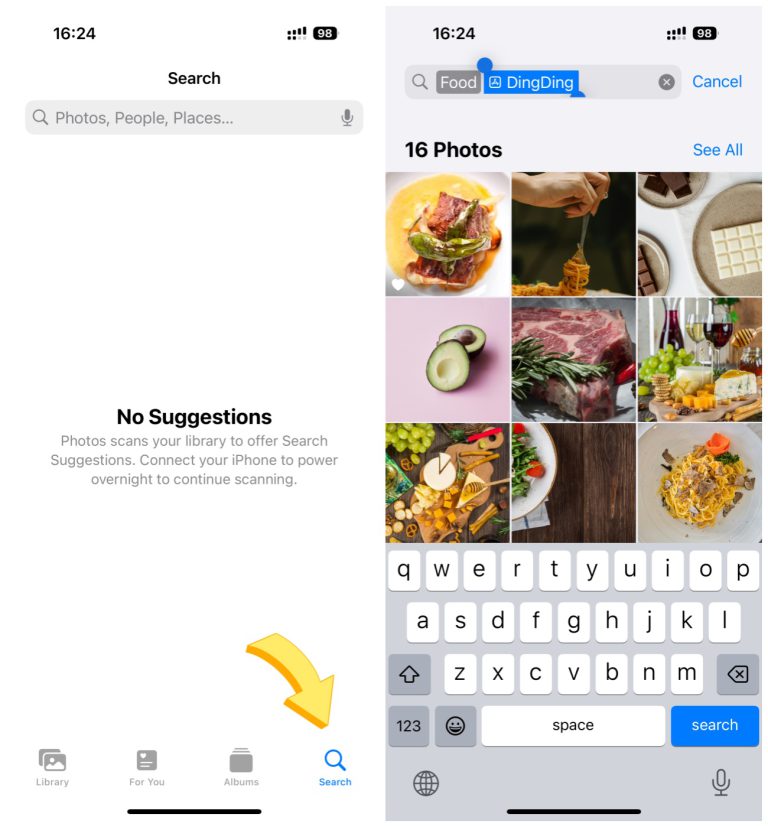768x827 pixels.
Task: Open the wine and cheese platter photo
Action: point(700,359)
